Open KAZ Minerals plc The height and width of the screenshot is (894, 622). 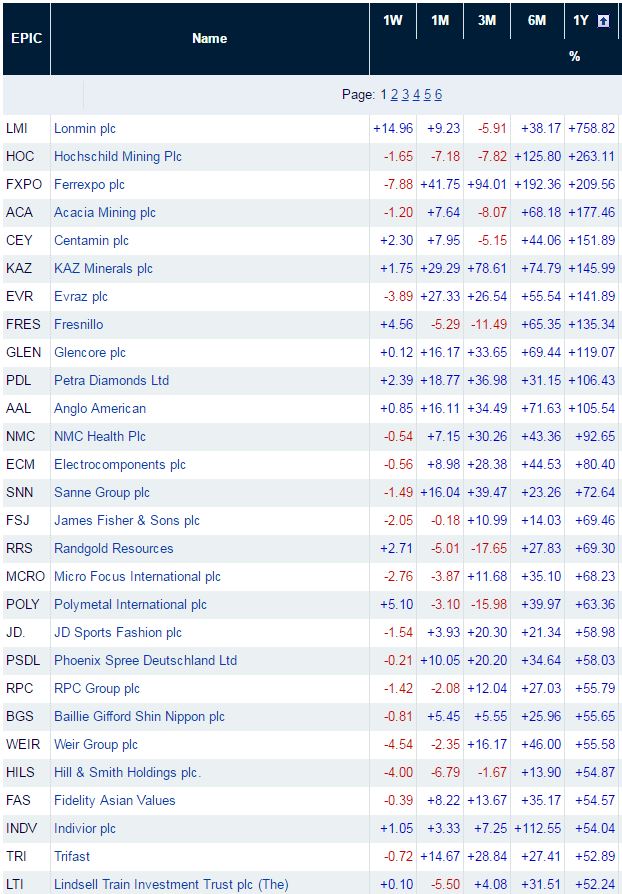click(x=103, y=268)
